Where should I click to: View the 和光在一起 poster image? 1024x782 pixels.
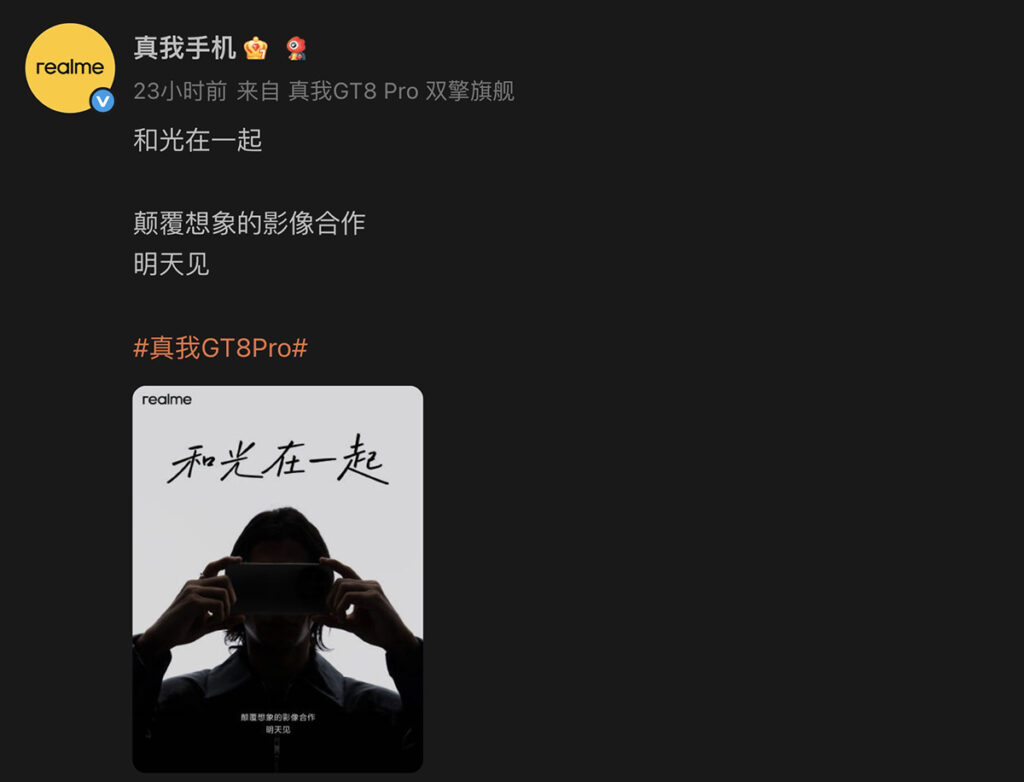click(277, 578)
